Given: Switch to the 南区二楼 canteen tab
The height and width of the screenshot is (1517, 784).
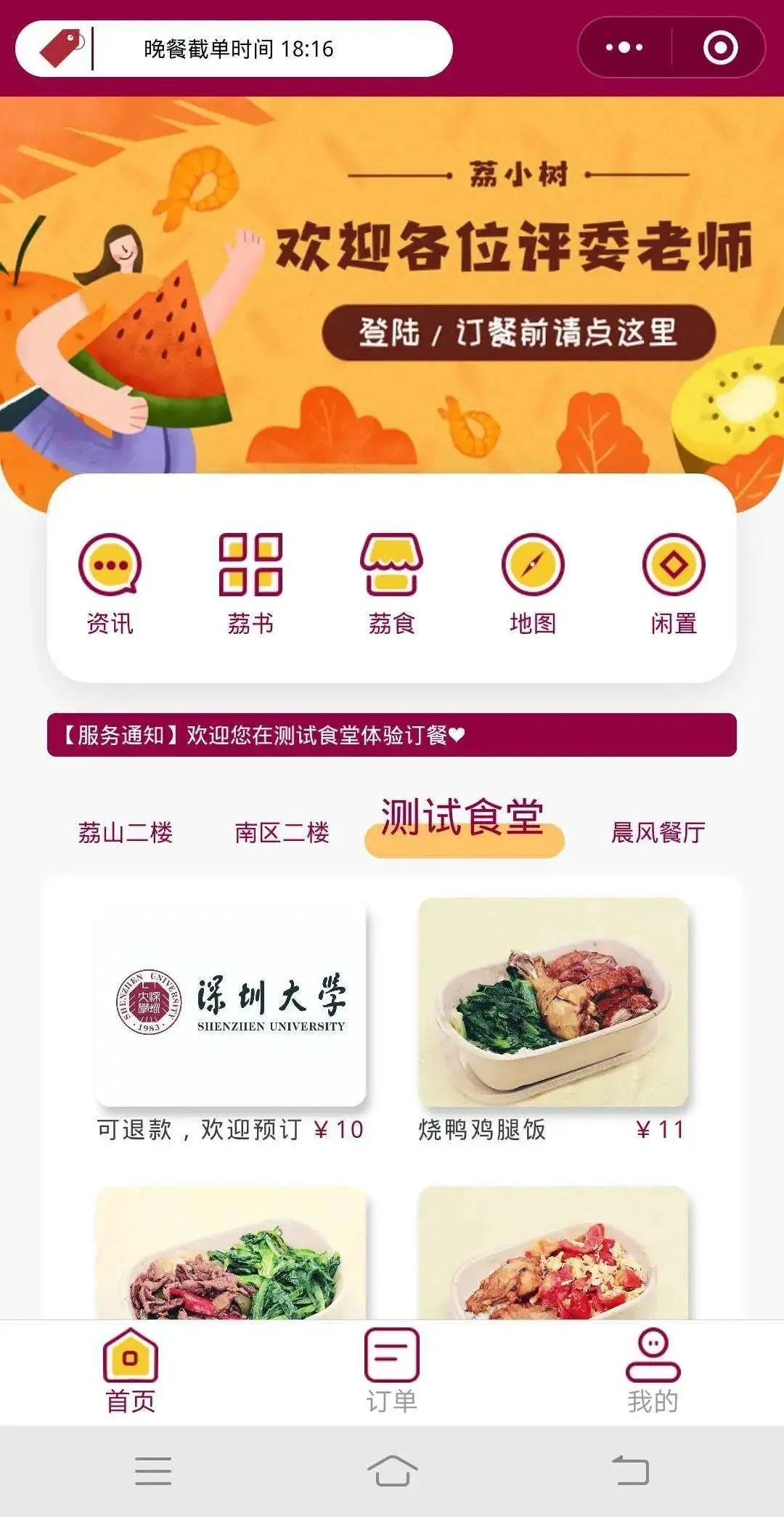Looking at the screenshot, I should click(x=282, y=832).
